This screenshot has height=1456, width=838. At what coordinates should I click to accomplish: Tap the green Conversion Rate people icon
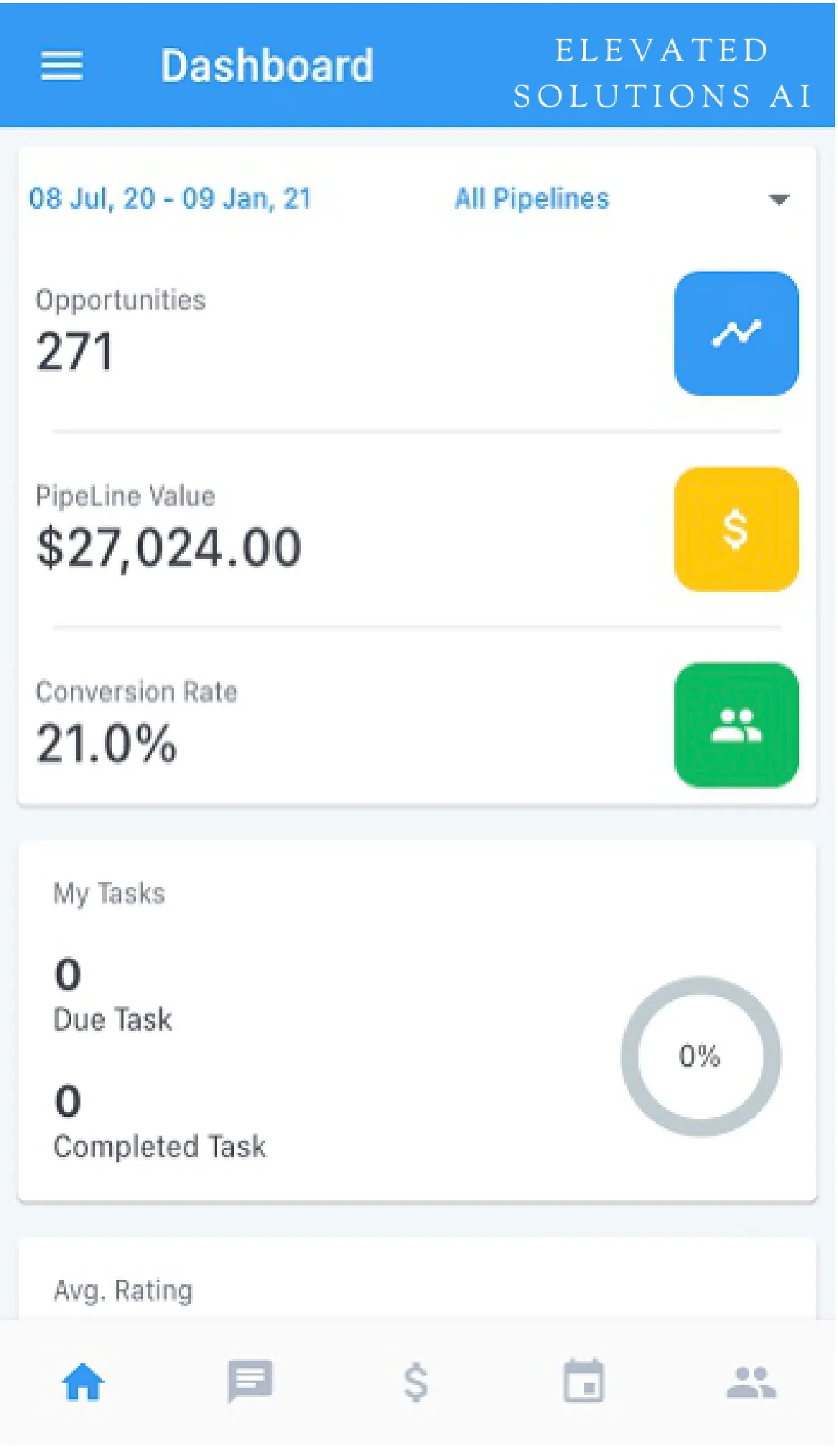point(735,725)
